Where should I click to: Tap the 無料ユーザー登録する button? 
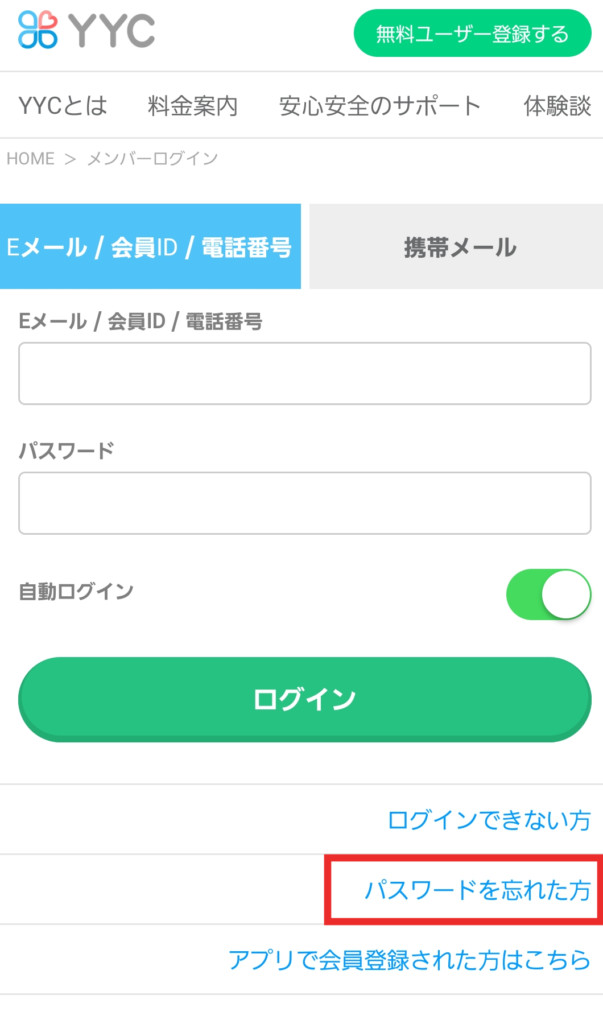coord(472,33)
